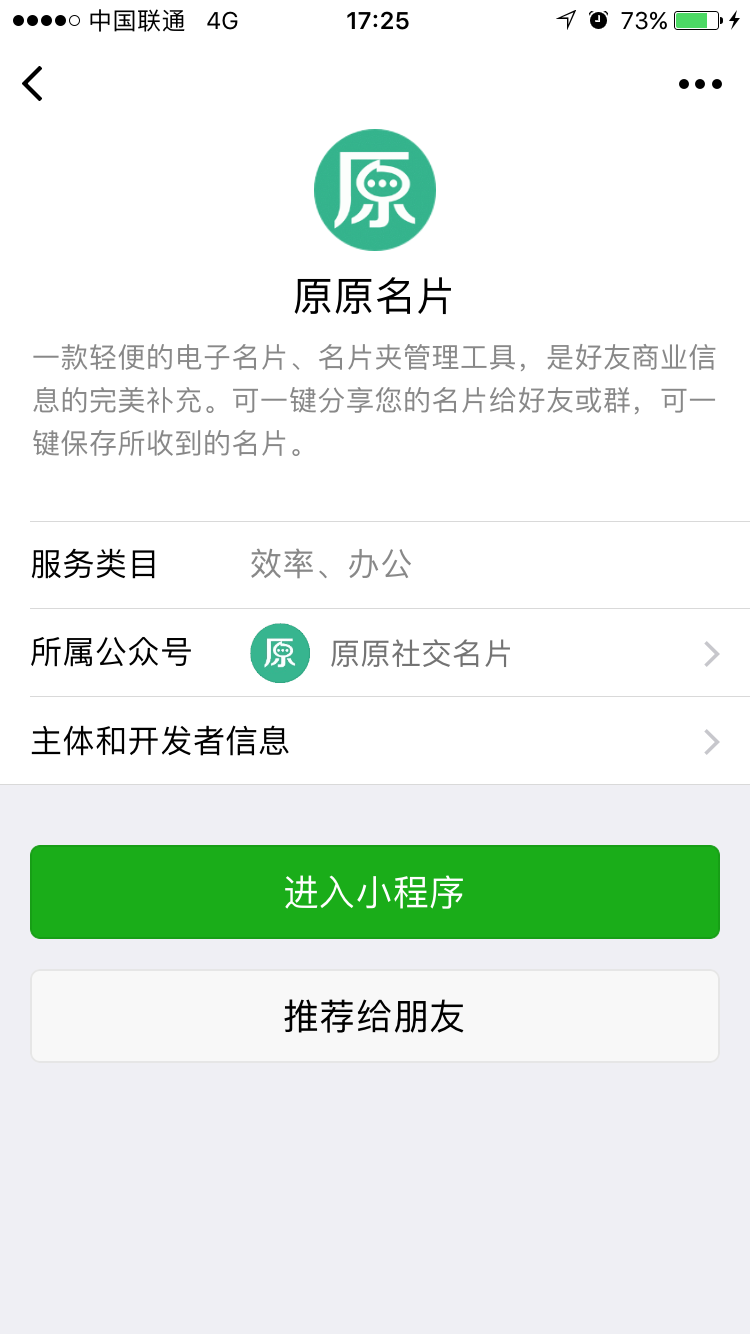Tap 推荐给朋友 to recommend it
This screenshot has height=1334, width=750.
375,1016
